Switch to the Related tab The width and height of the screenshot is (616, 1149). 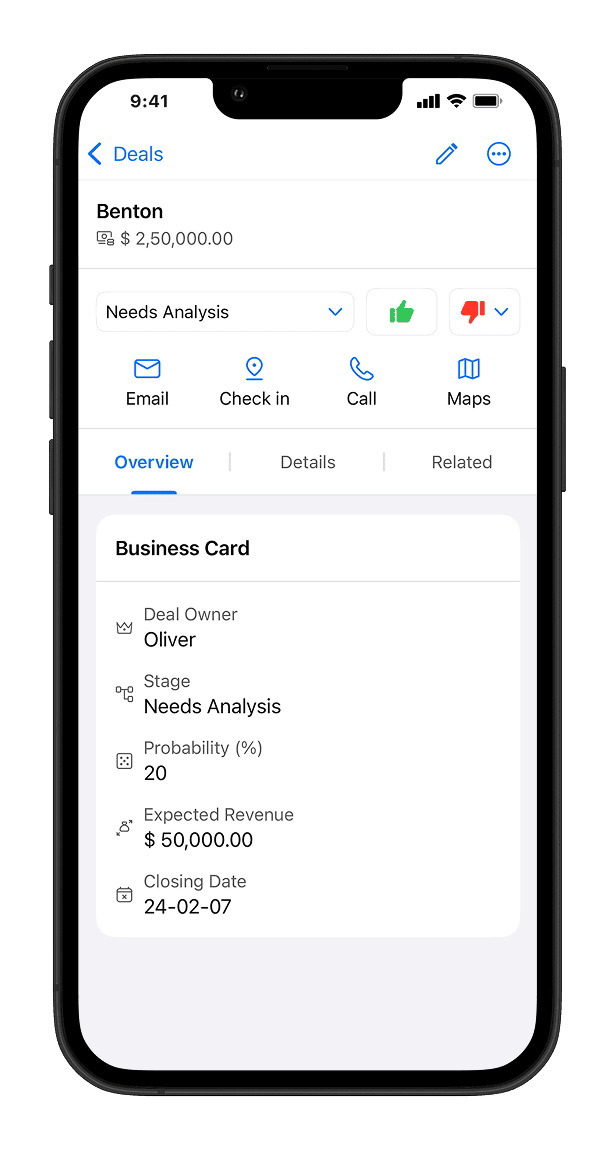[461, 462]
